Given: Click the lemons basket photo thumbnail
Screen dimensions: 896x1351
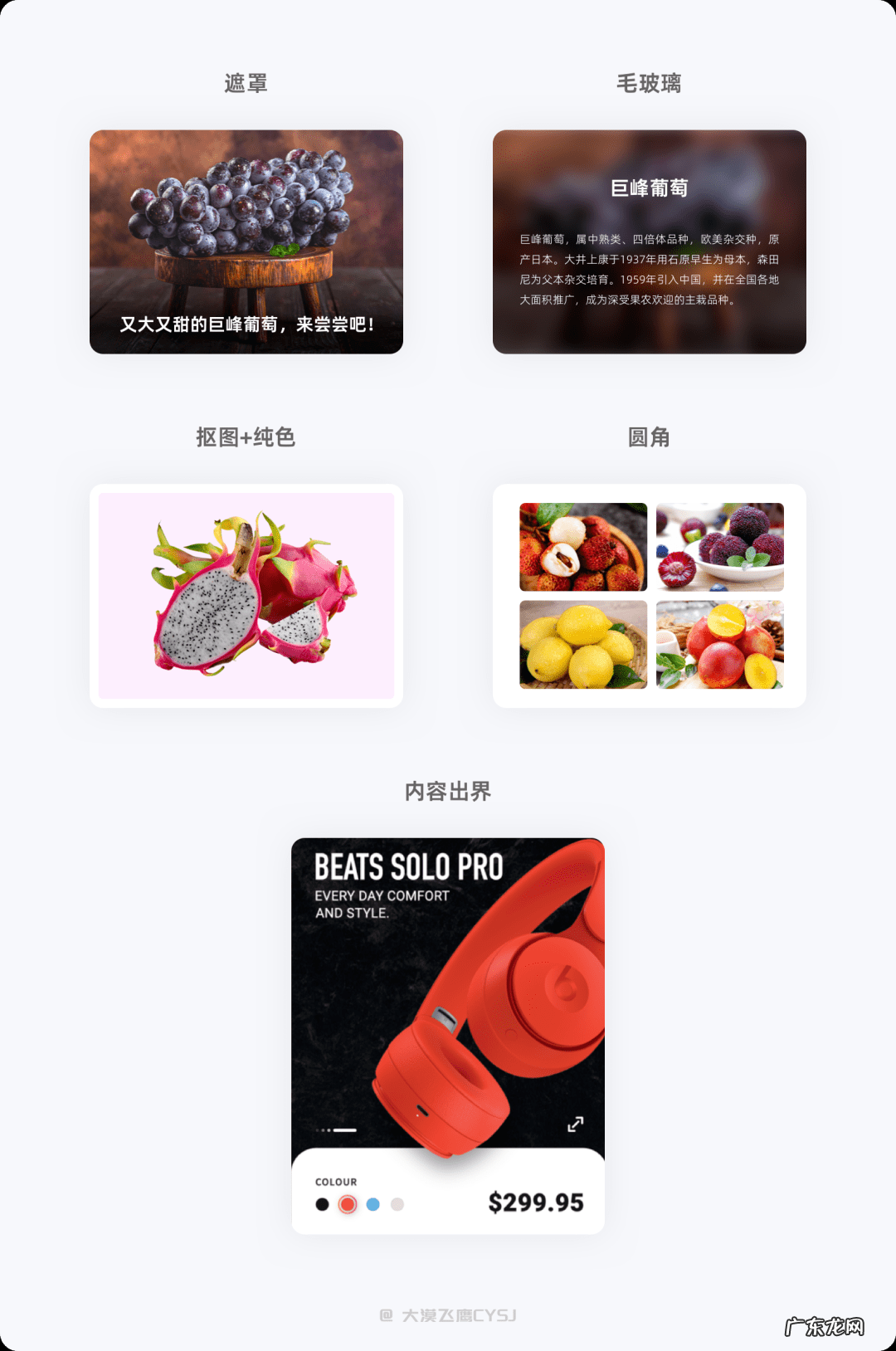Looking at the screenshot, I should pyautogui.click(x=582, y=643).
